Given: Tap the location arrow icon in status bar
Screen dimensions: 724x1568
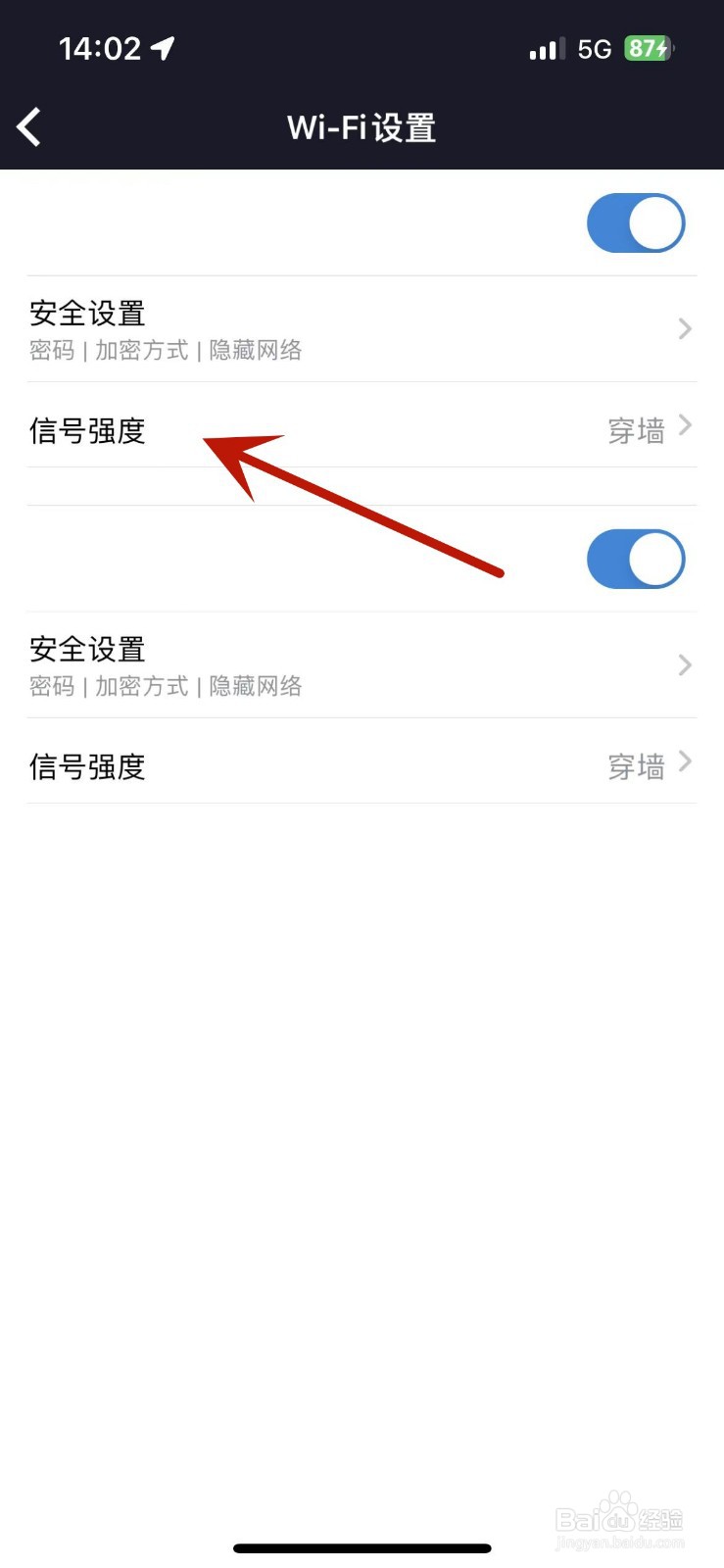Looking at the screenshot, I should pyautogui.click(x=163, y=45).
